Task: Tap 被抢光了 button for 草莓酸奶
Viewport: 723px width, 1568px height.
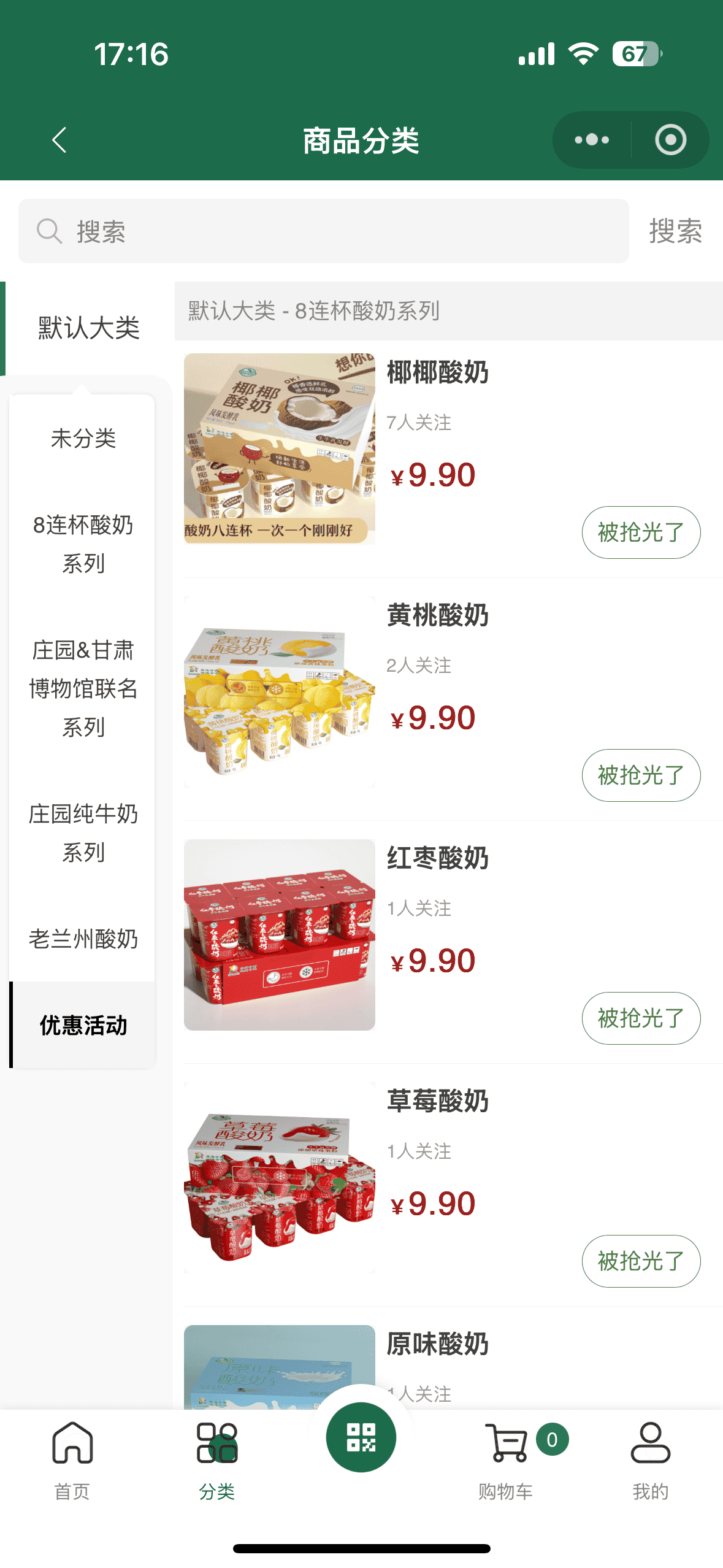Action: coord(640,1261)
